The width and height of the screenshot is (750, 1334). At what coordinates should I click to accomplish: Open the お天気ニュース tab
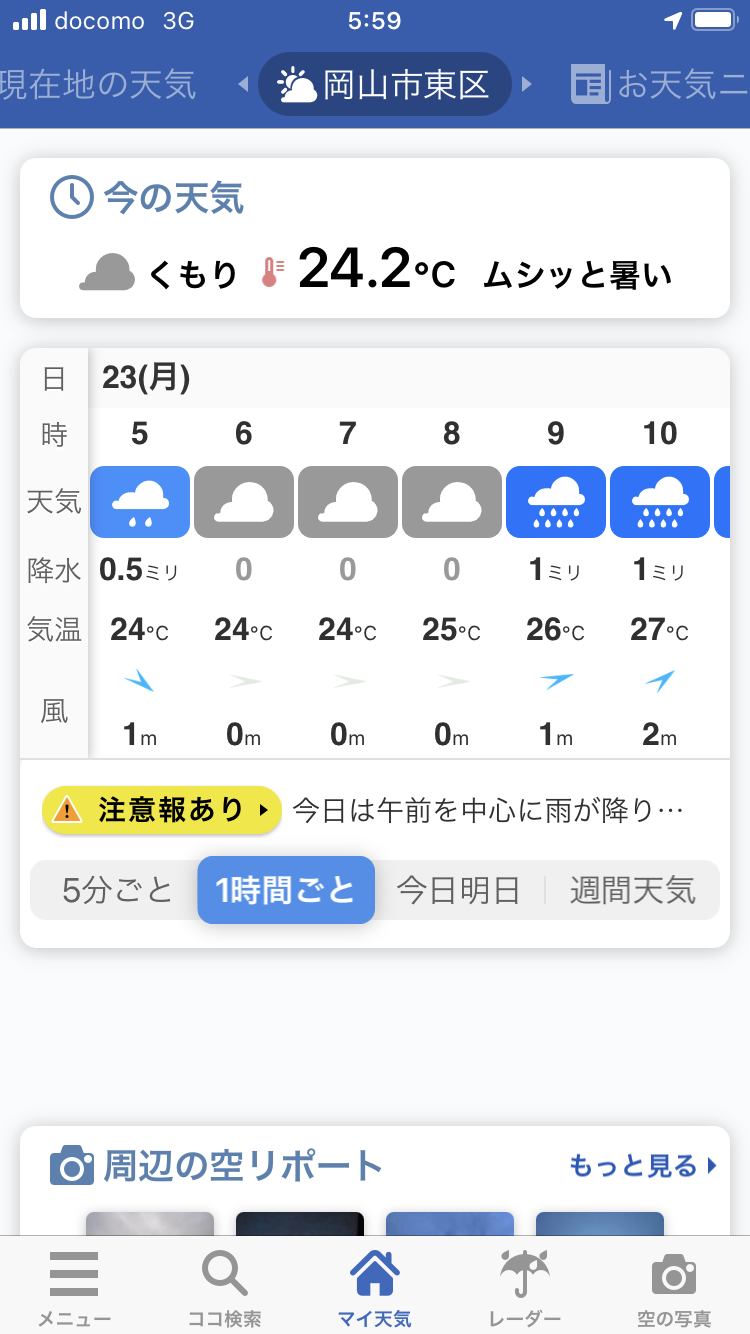click(660, 85)
